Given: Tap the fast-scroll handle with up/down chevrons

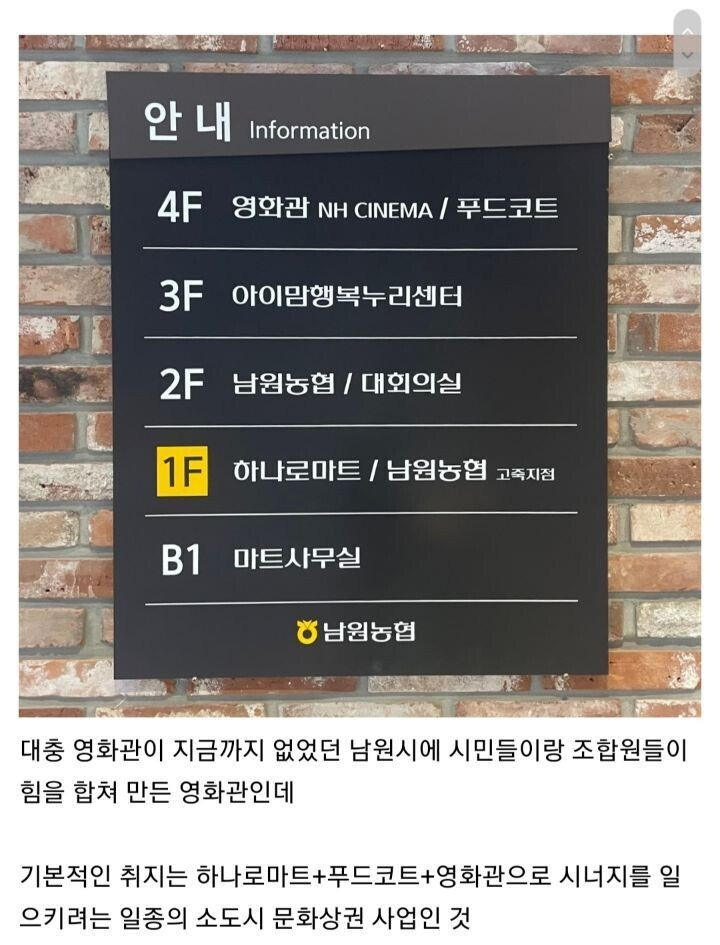Looking at the screenshot, I should (687, 42).
